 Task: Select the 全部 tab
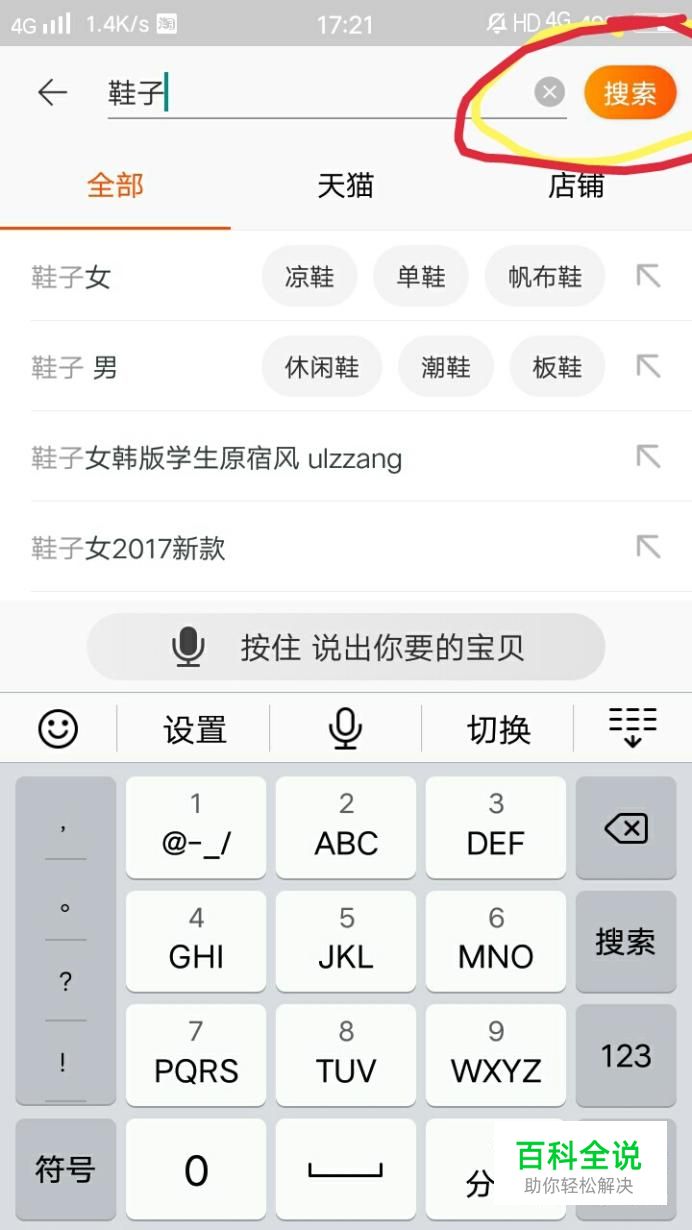point(115,186)
